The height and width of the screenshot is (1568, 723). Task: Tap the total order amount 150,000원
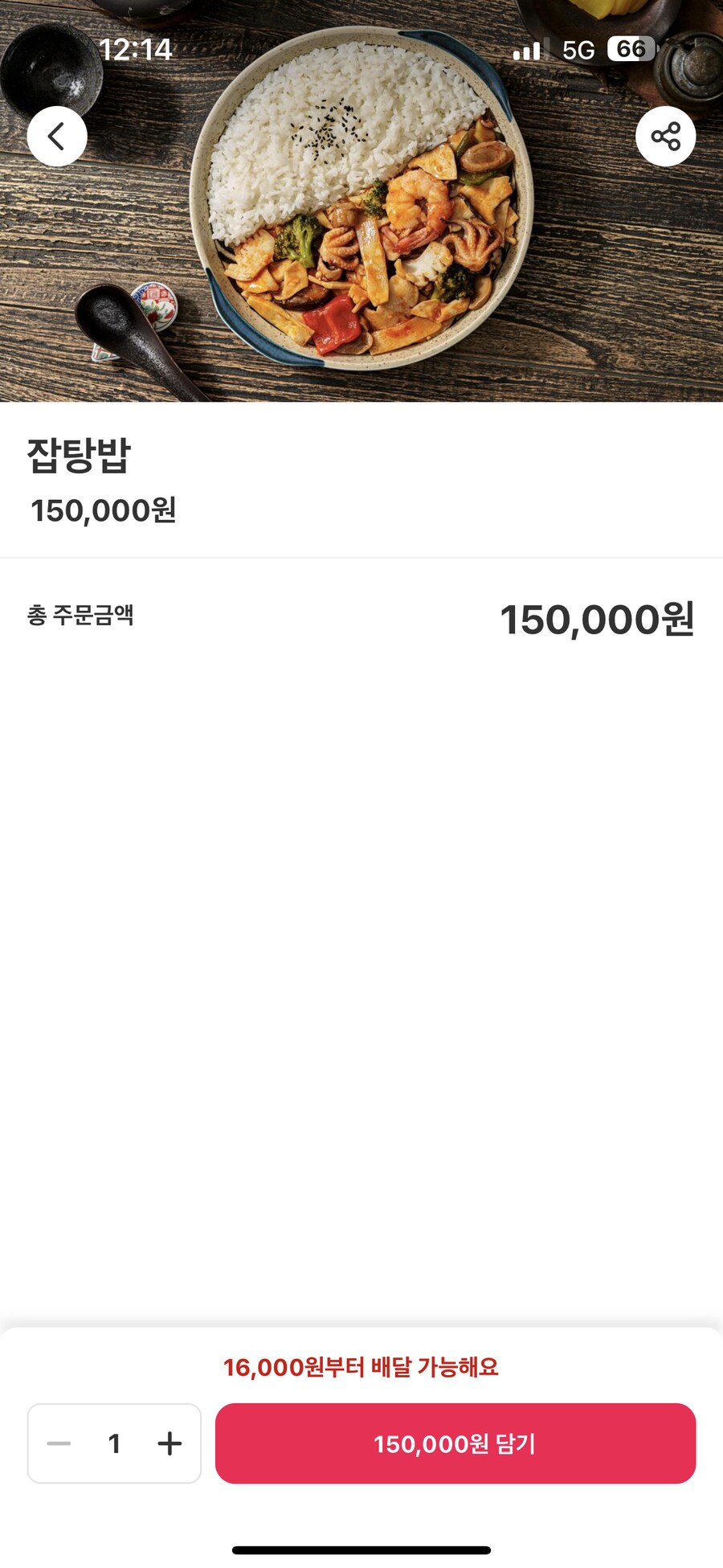coord(599,619)
